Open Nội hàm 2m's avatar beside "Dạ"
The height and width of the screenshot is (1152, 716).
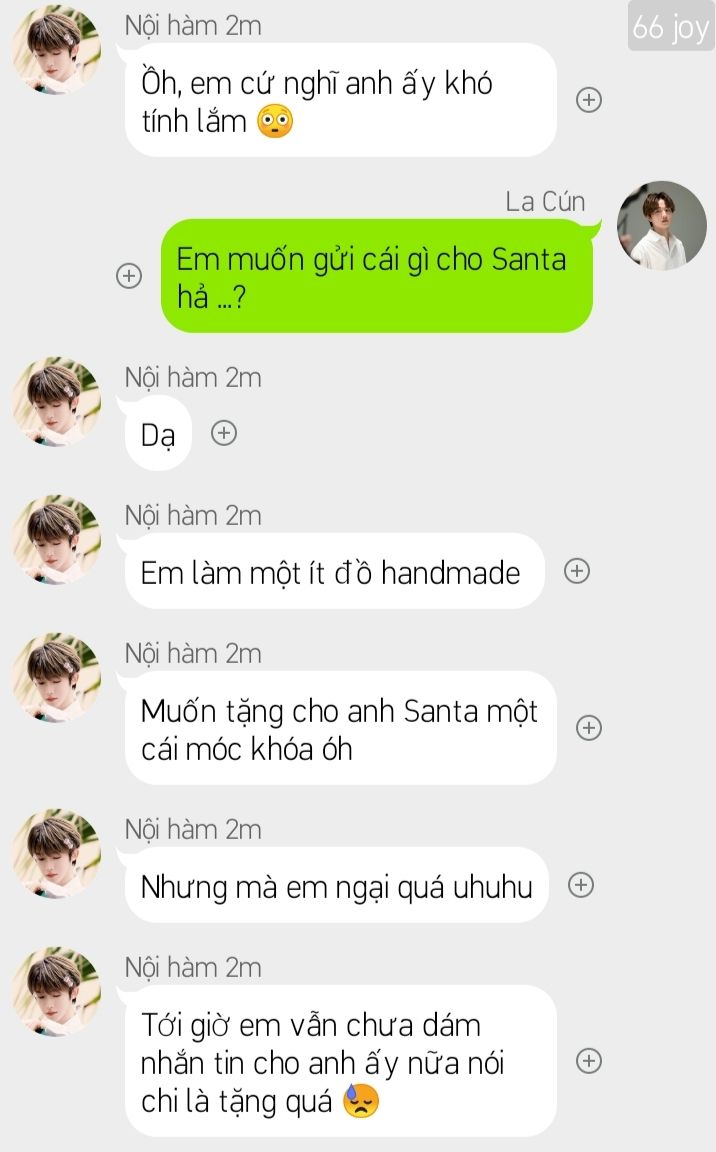(x=56, y=402)
